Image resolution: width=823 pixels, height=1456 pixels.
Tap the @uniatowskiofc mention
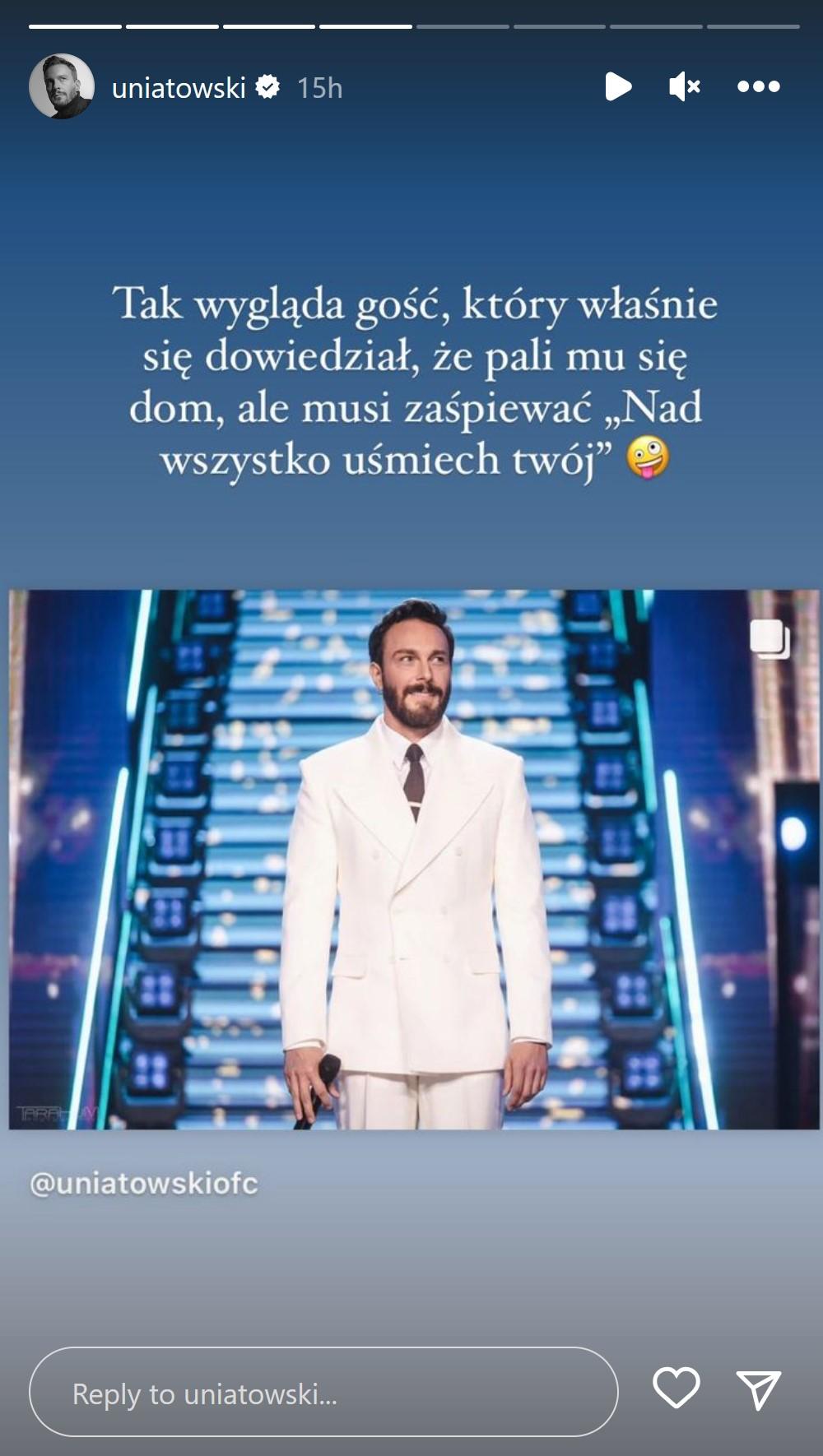coord(144,1183)
